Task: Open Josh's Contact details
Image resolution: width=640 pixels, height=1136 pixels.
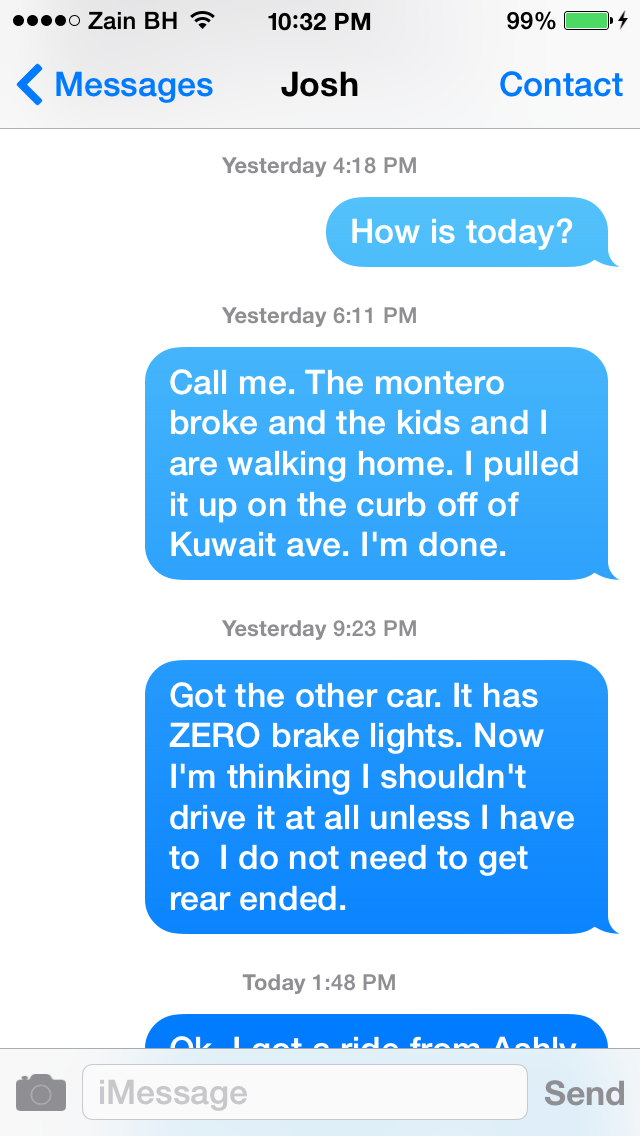Action: point(560,86)
